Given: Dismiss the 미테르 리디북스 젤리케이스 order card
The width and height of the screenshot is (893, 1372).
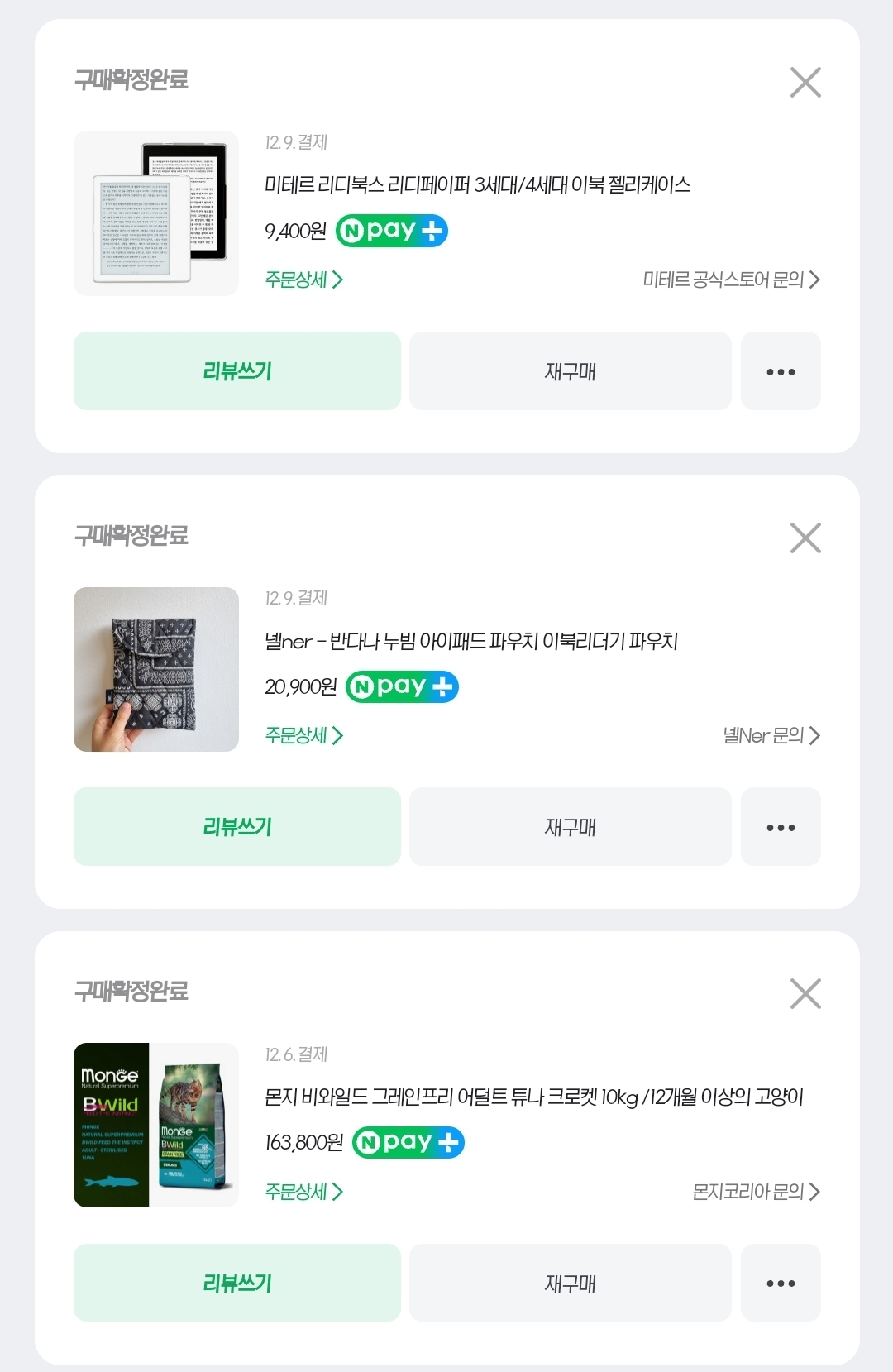Looking at the screenshot, I should point(805,83).
